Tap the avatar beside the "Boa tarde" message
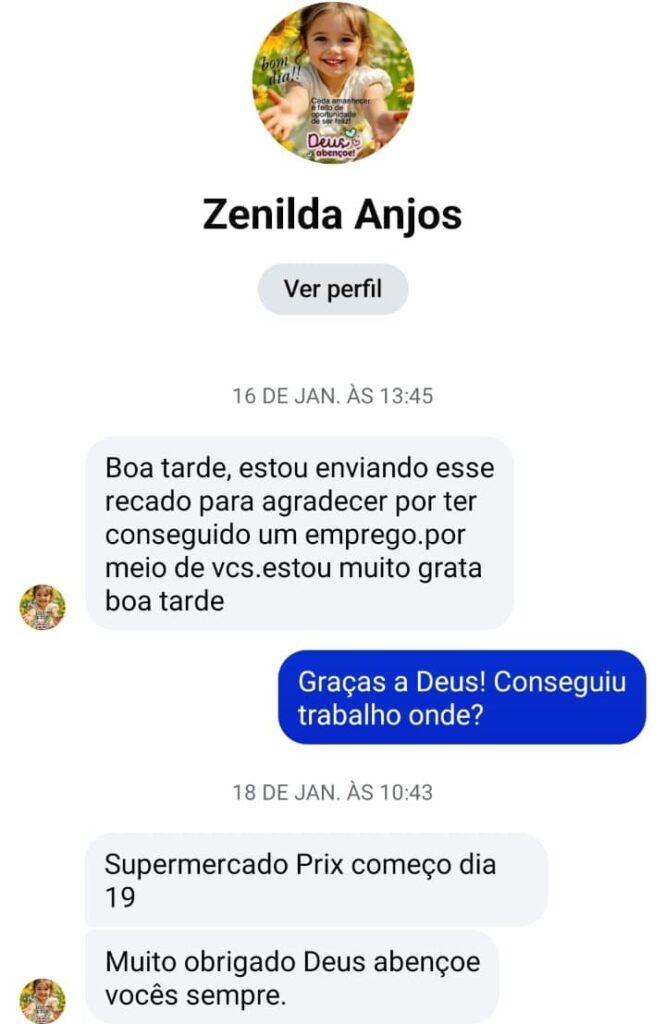 (x=43, y=607)
